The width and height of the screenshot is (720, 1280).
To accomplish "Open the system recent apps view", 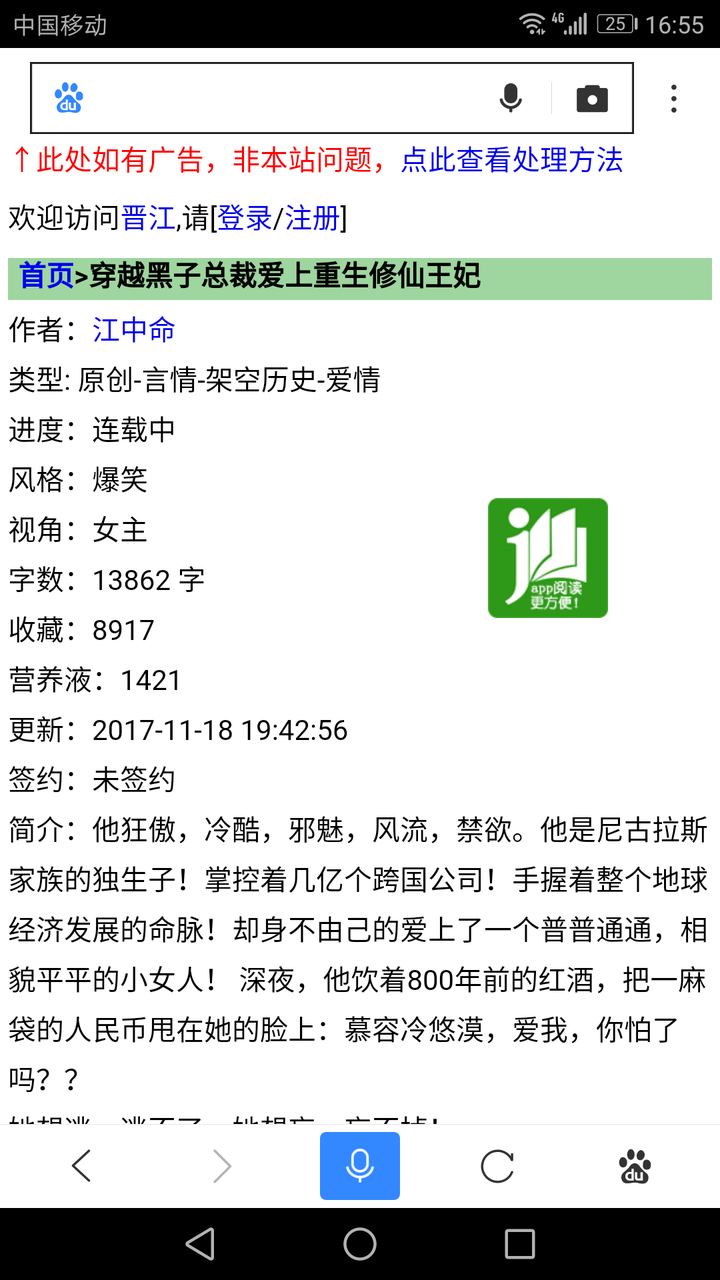I will (520, 1244).
